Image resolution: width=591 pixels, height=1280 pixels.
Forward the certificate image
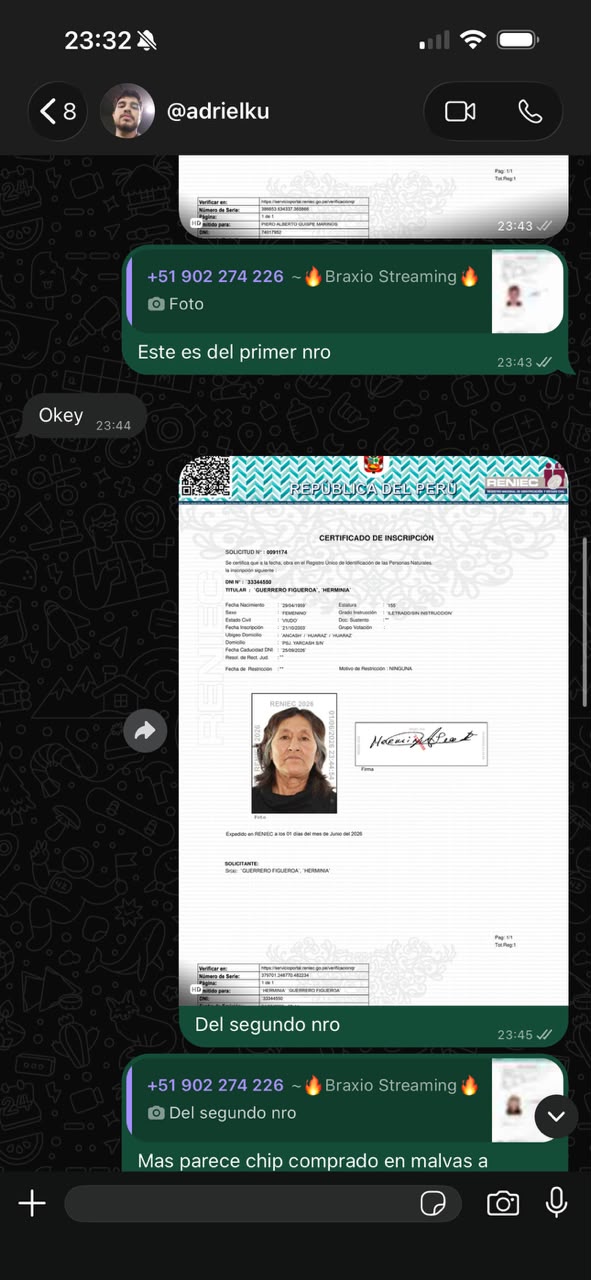[145, 731]
